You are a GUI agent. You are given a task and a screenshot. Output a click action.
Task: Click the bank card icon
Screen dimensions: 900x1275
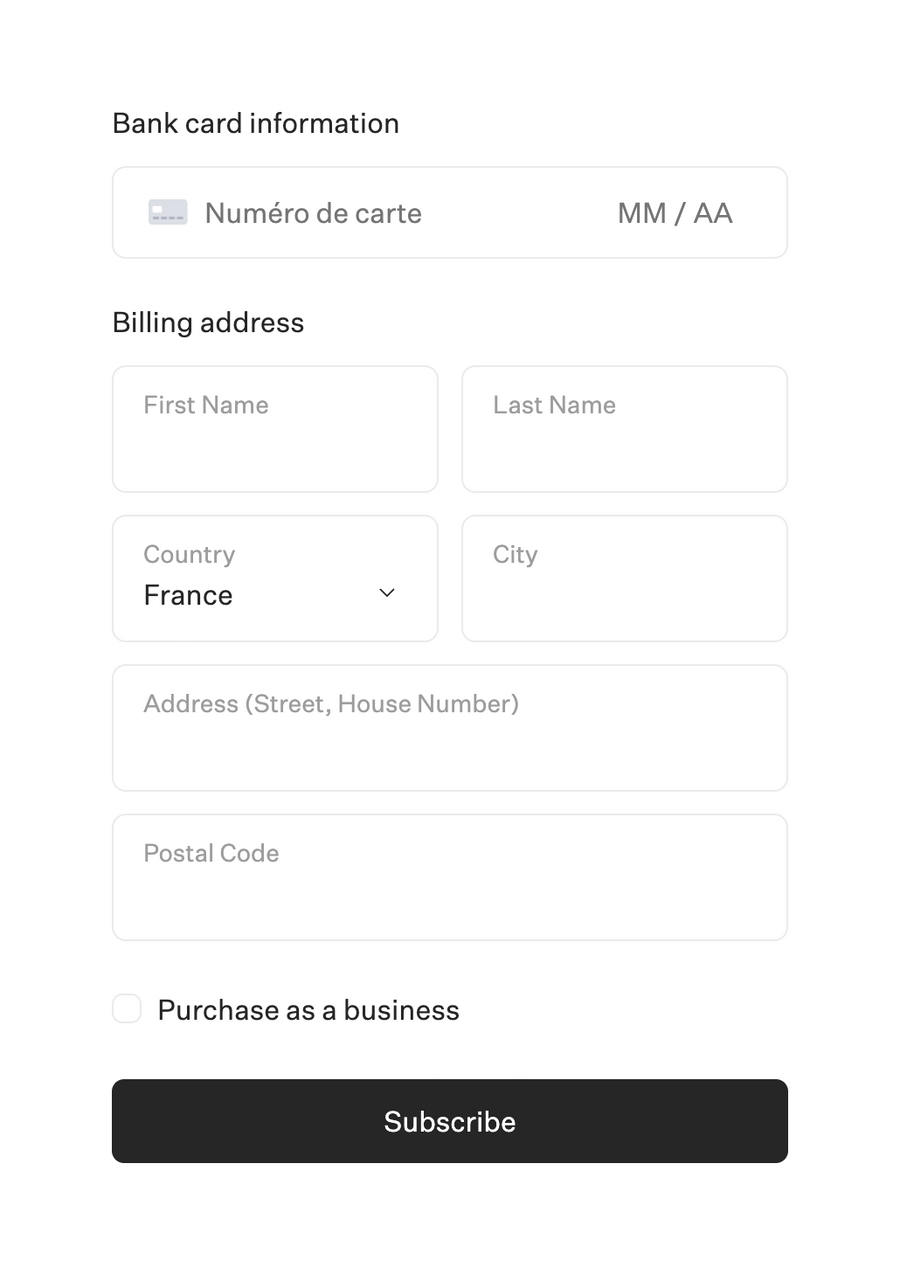coord(167,212)
